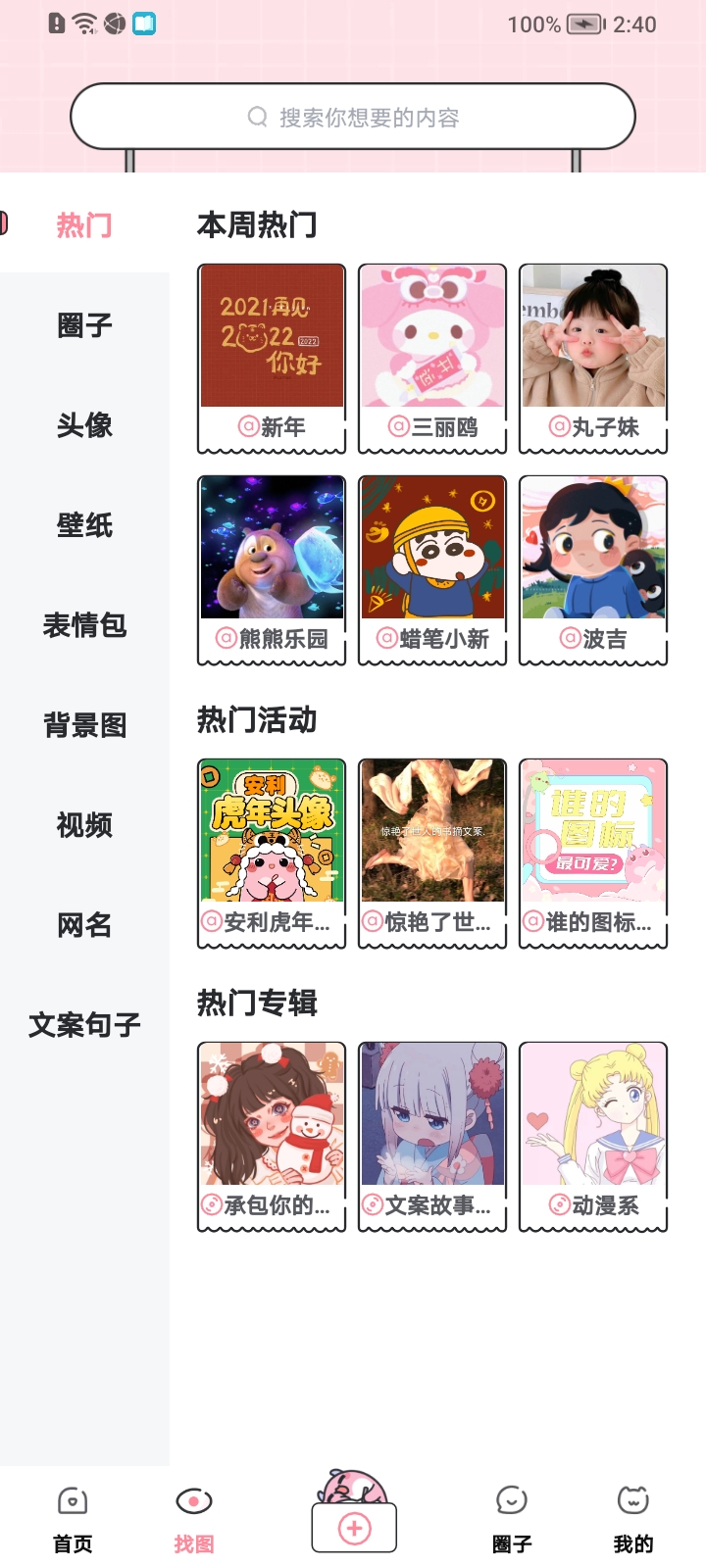
Task: Tap the plus button to create a post
Action: point(354,1528)
